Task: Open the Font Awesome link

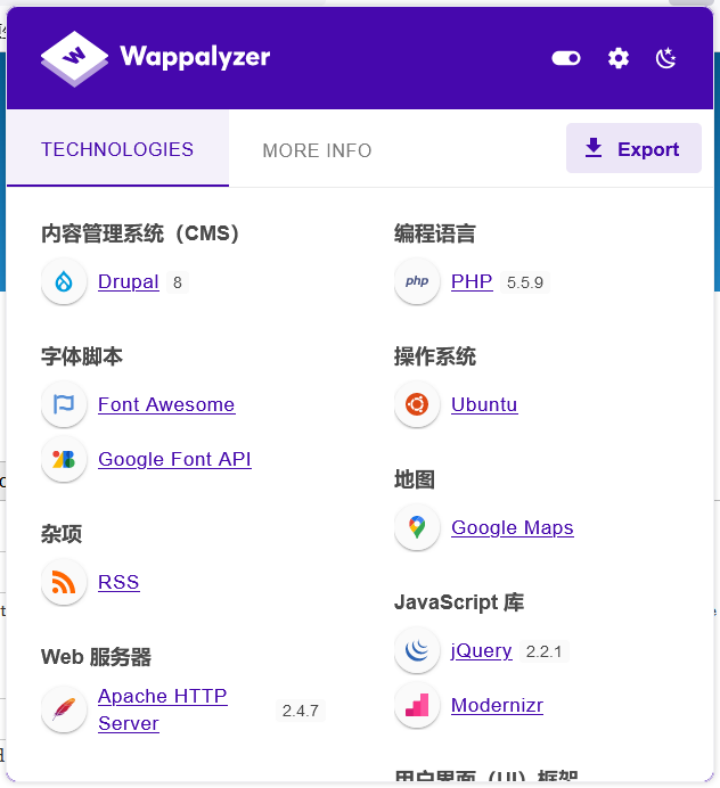Action: tap(167, 405)
